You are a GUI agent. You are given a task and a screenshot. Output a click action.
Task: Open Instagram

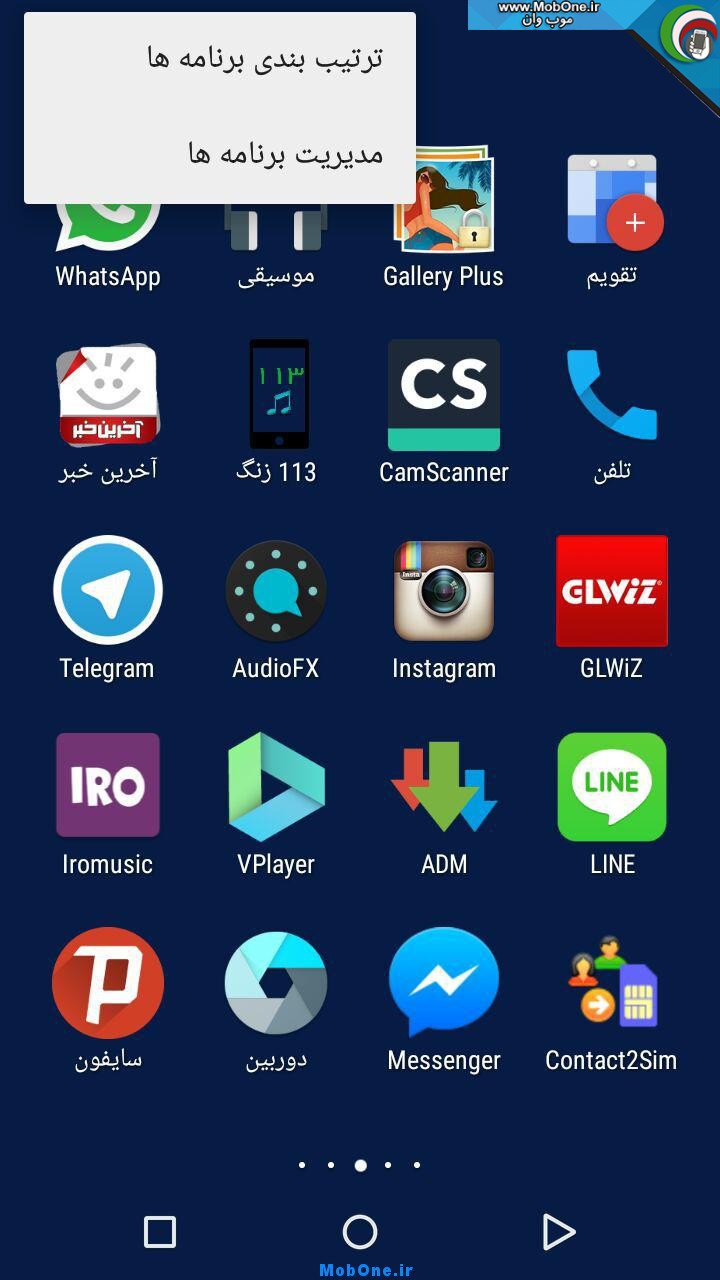point(444,590)
